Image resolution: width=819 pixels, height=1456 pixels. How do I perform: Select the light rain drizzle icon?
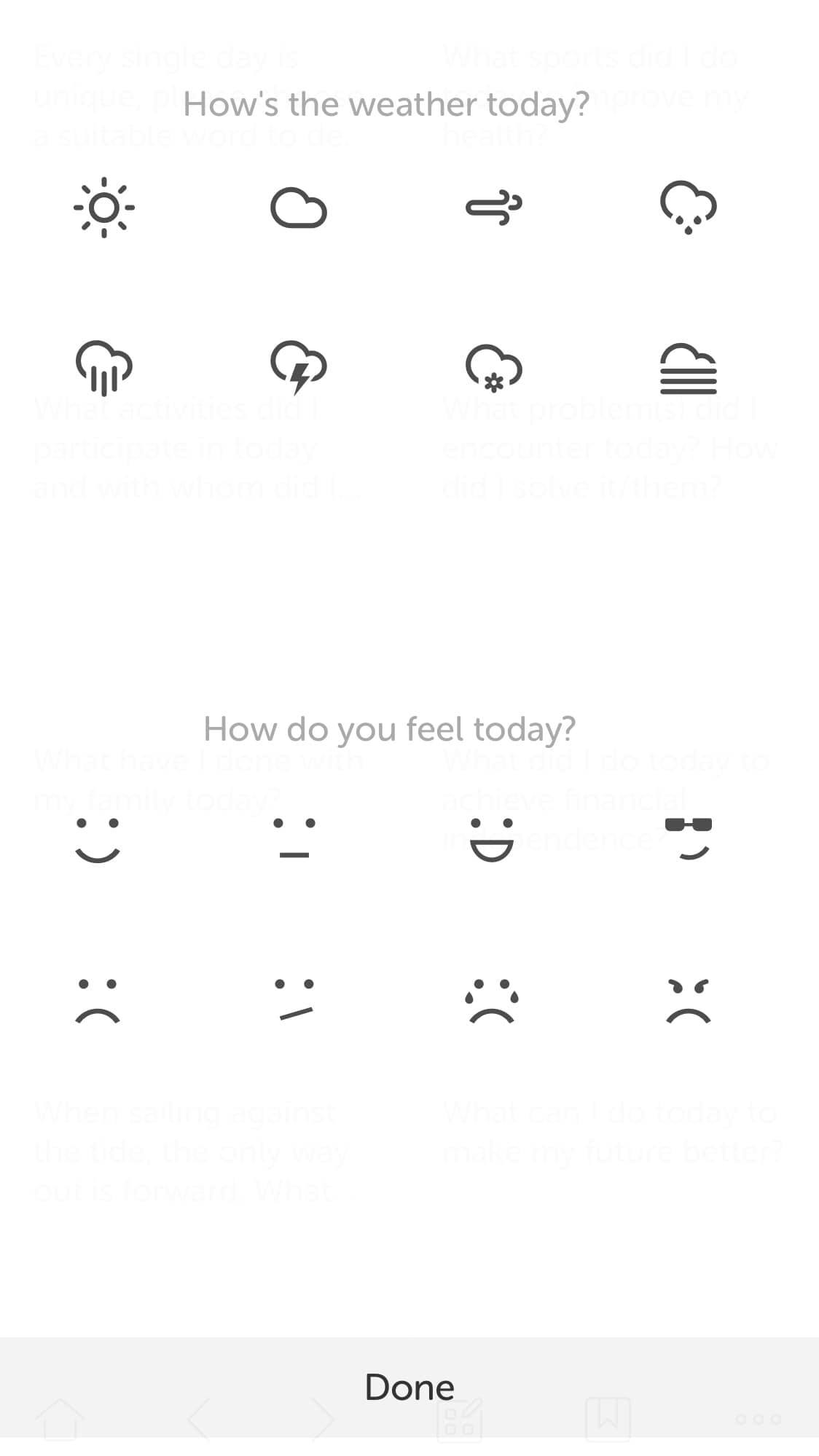[x=689, y=208]
